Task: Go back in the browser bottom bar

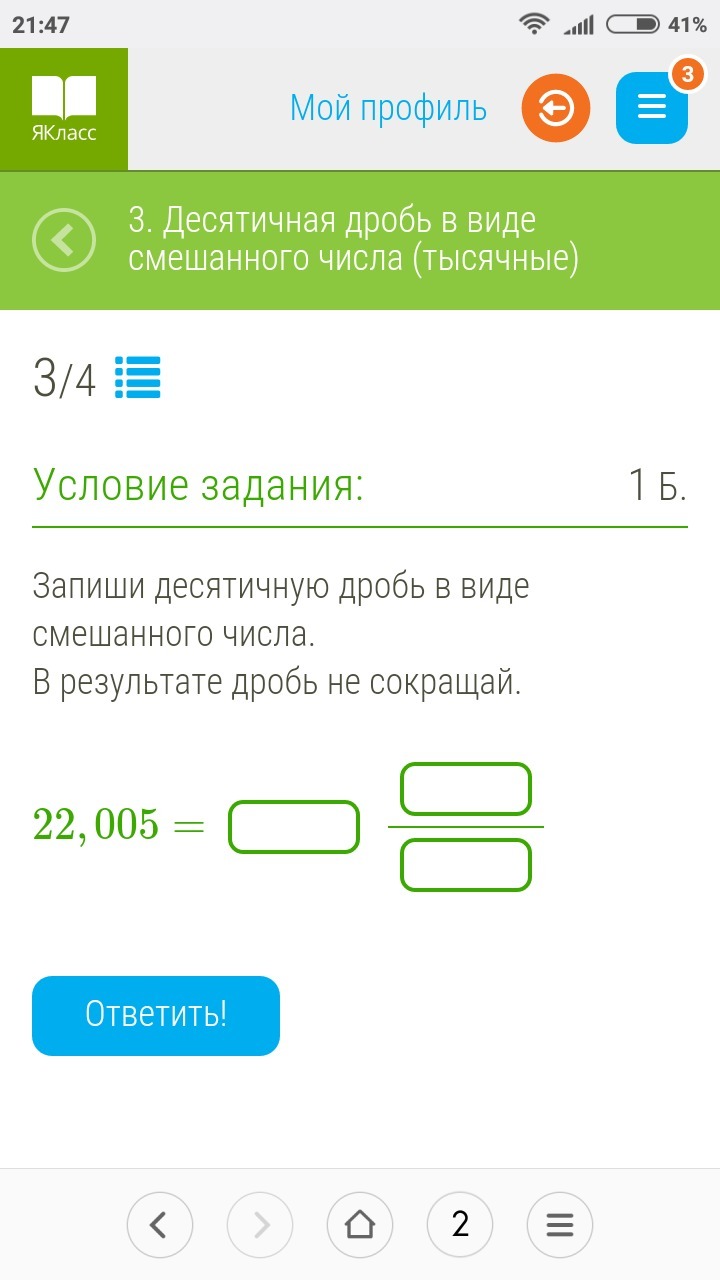Action: pos(160,1224)
